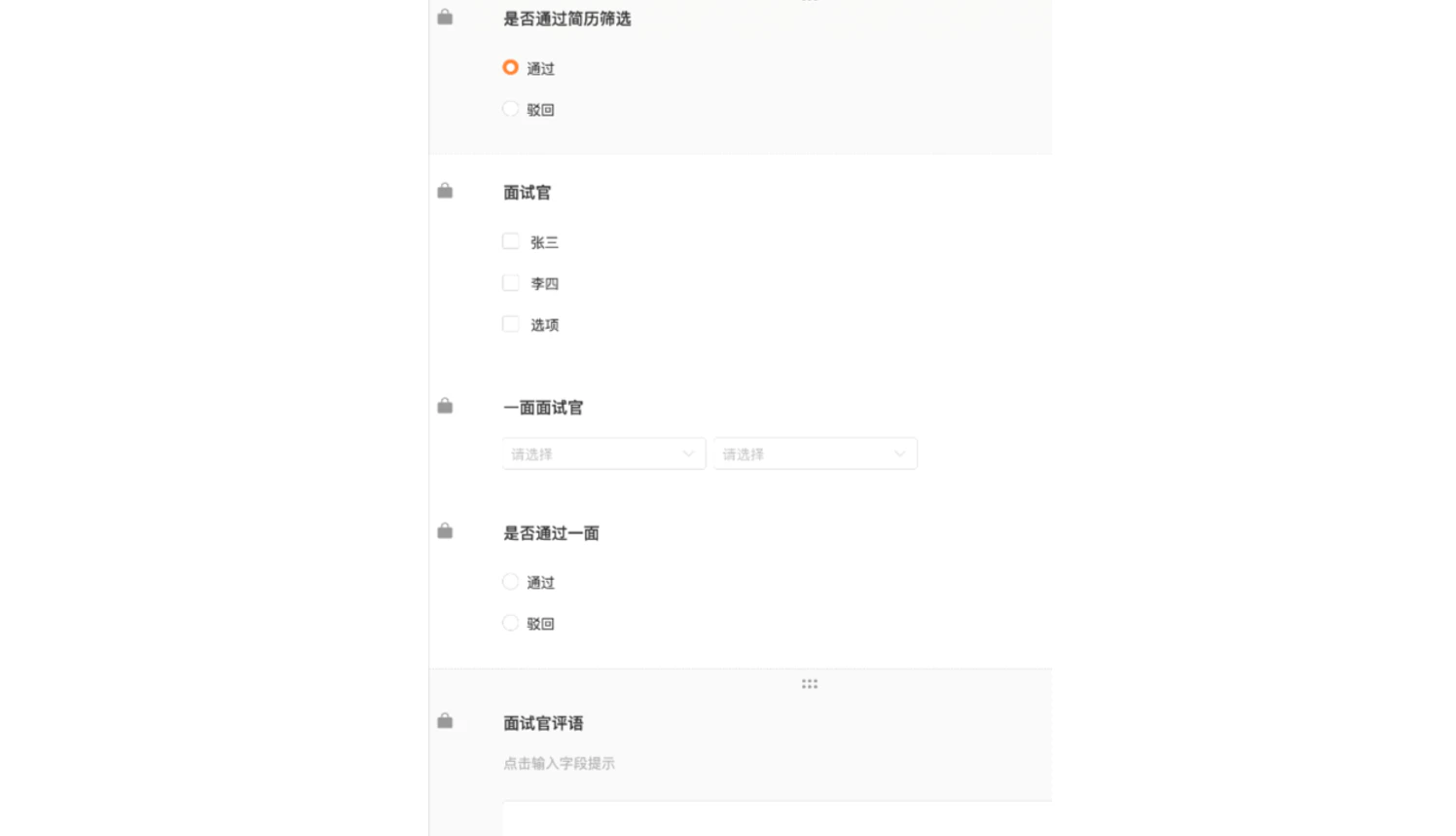Screen dimensions: 1456x836
Task: Tap the 面试官评语 text input box
Action: click(778, 818)
